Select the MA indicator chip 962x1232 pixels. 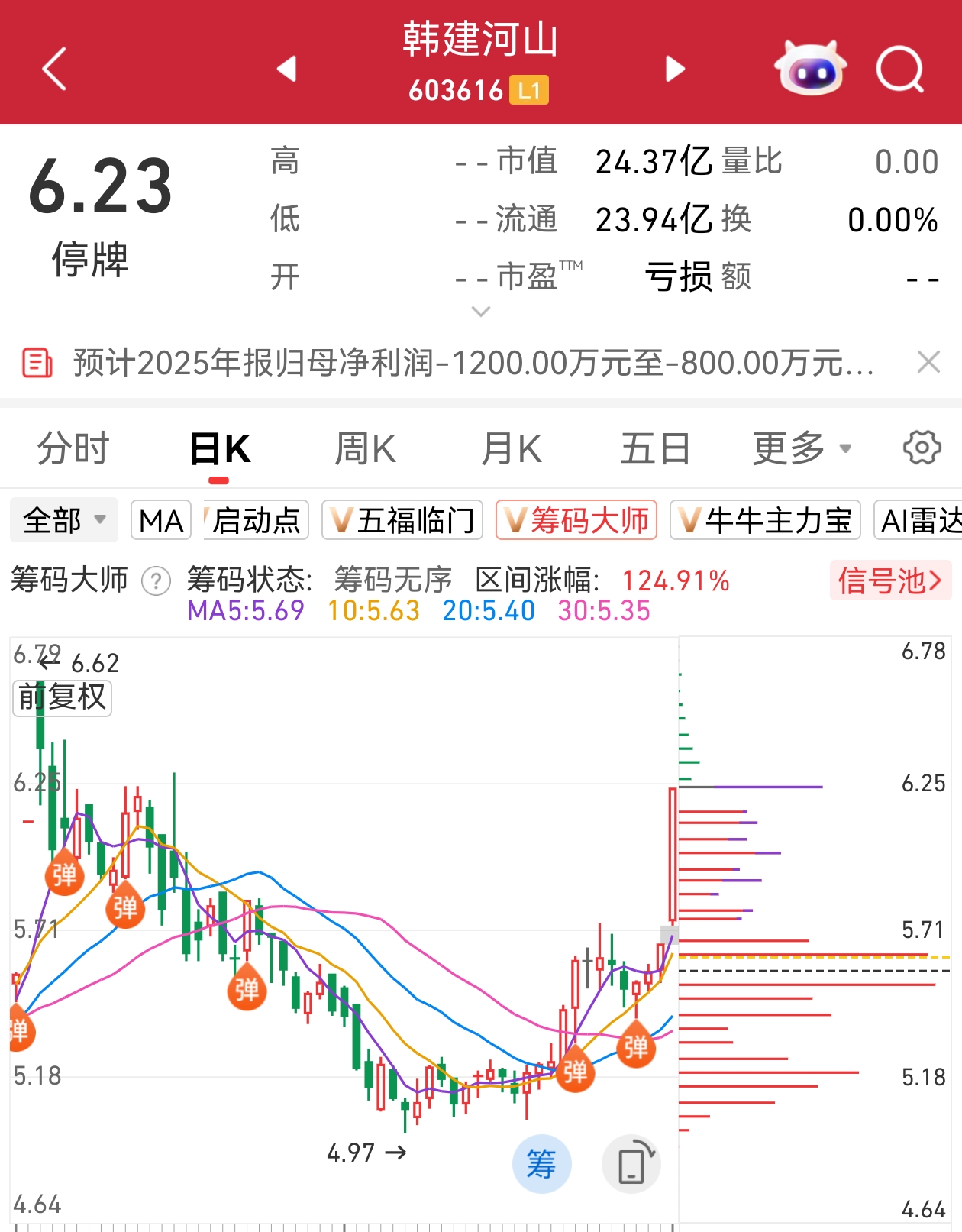[161, 520]
